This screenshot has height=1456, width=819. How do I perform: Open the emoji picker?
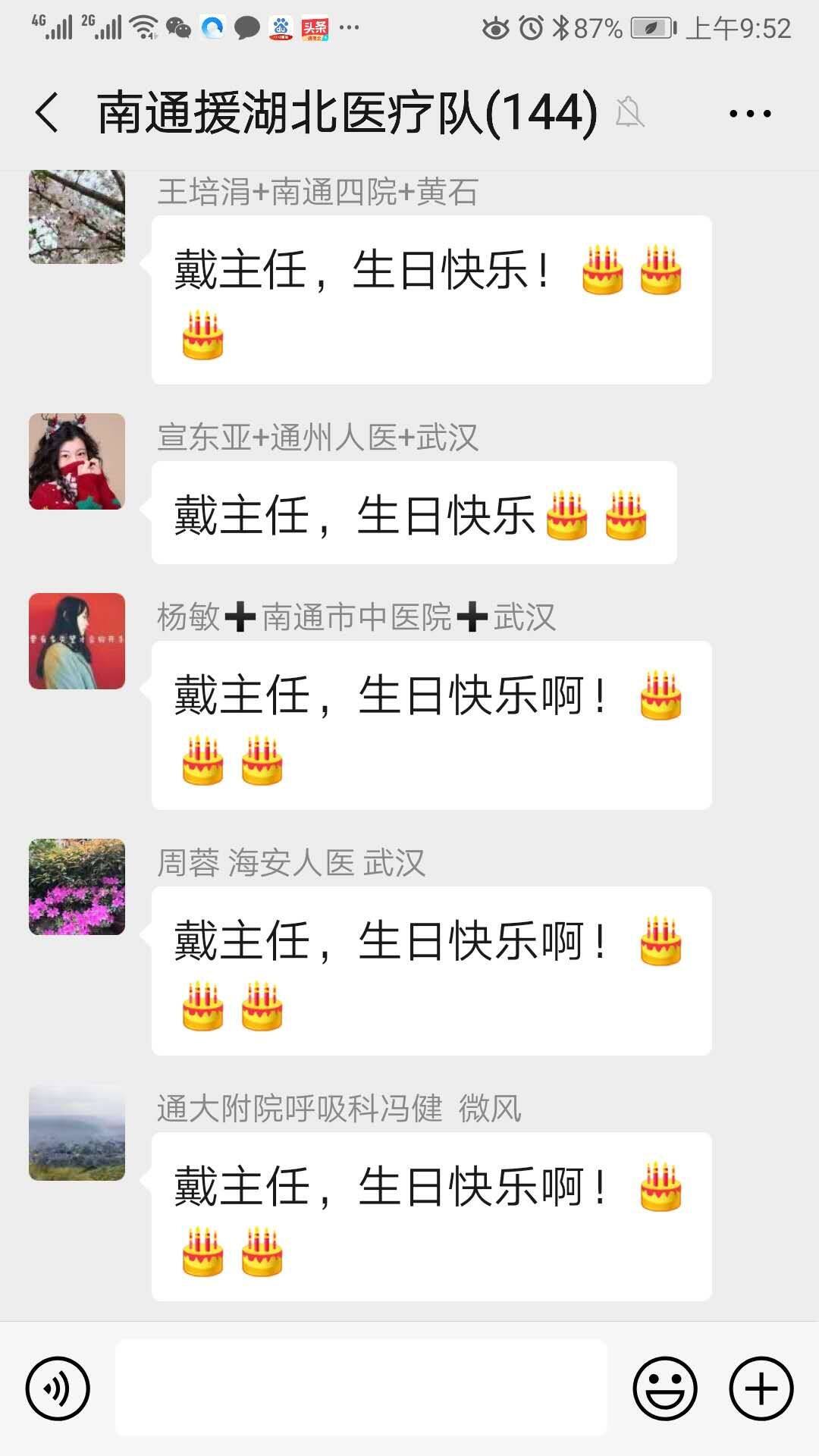pos(664,1389)
